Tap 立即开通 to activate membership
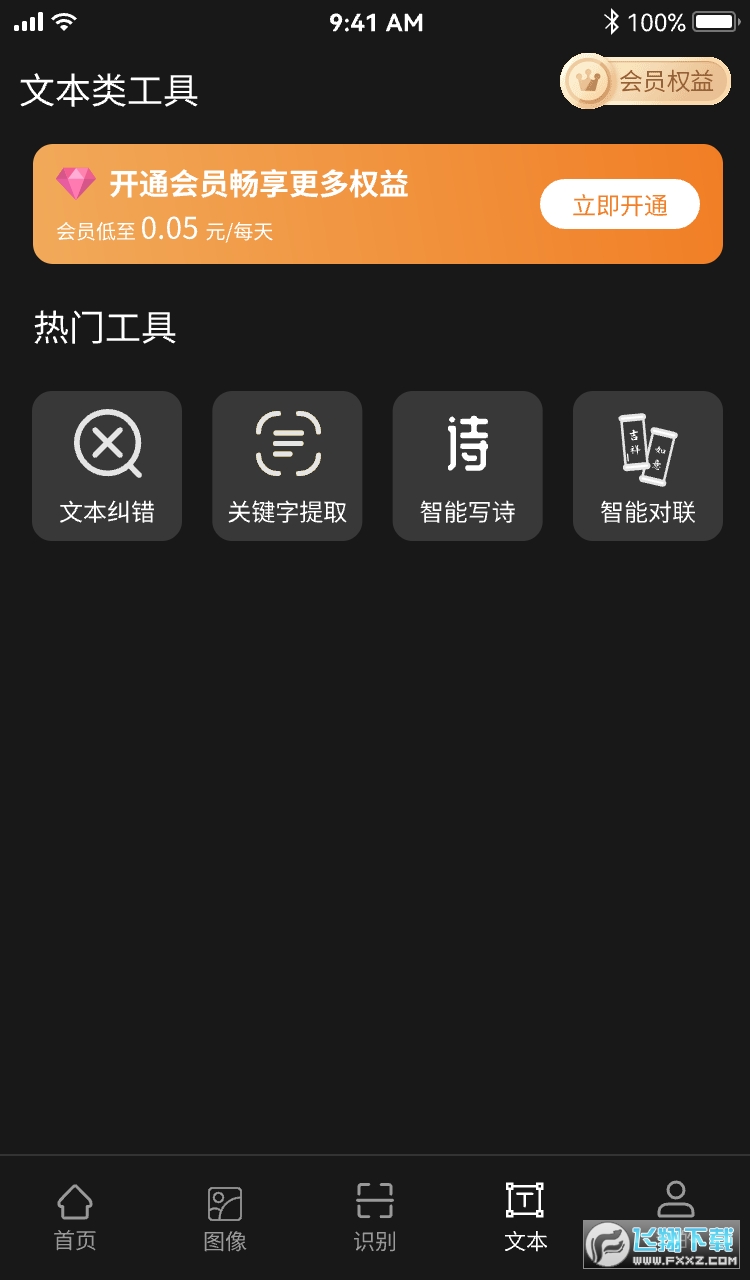This screenshot has width=750, height=1280. (619, 205)
